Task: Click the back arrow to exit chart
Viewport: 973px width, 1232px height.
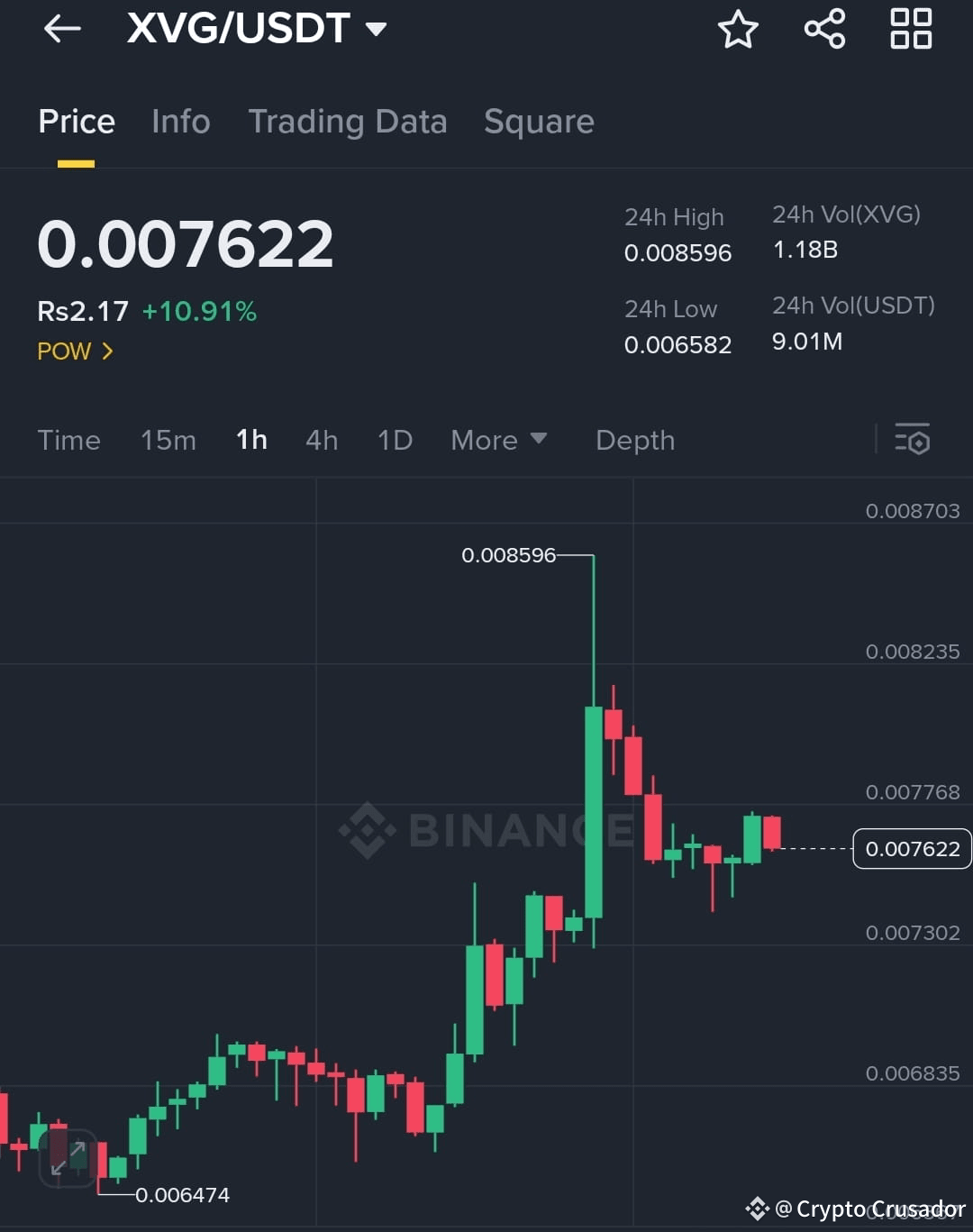Action: tap(60, 28)
